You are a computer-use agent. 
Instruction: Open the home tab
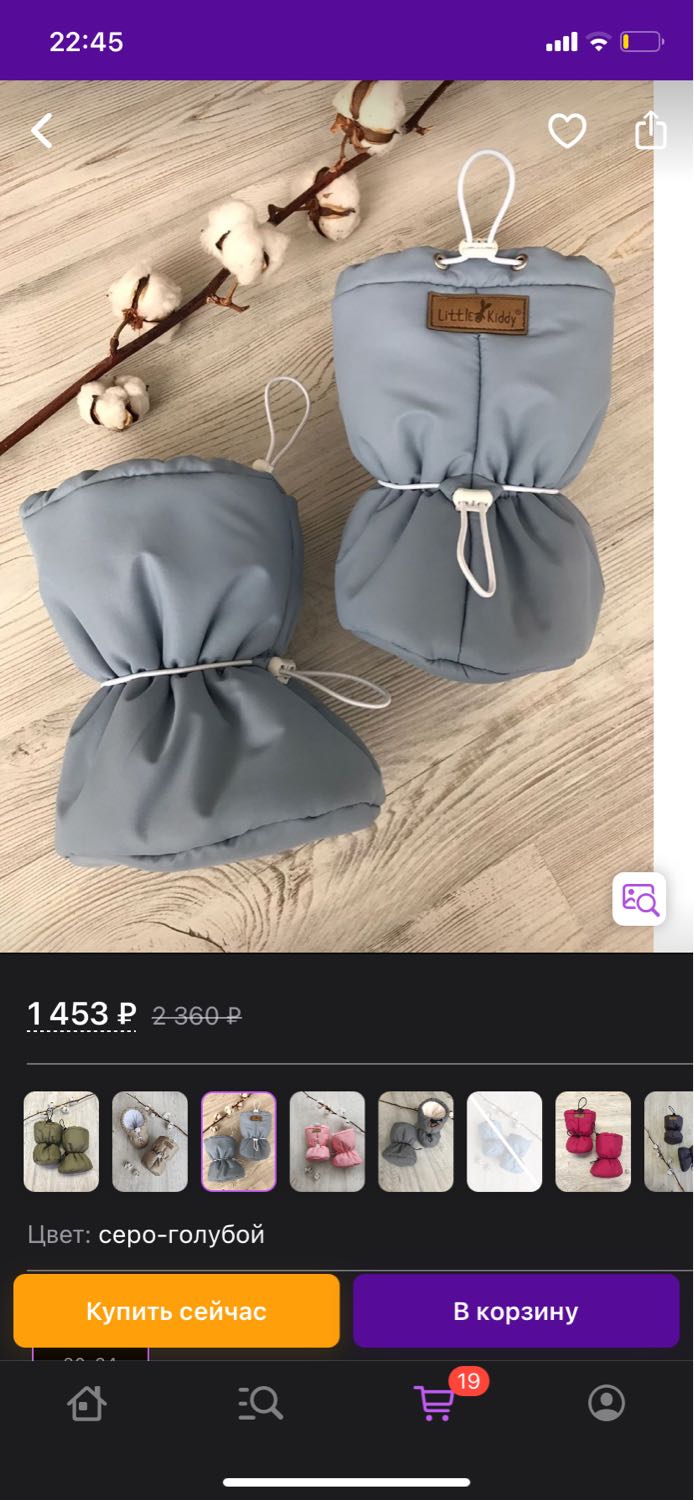[x=86, y=1403]
